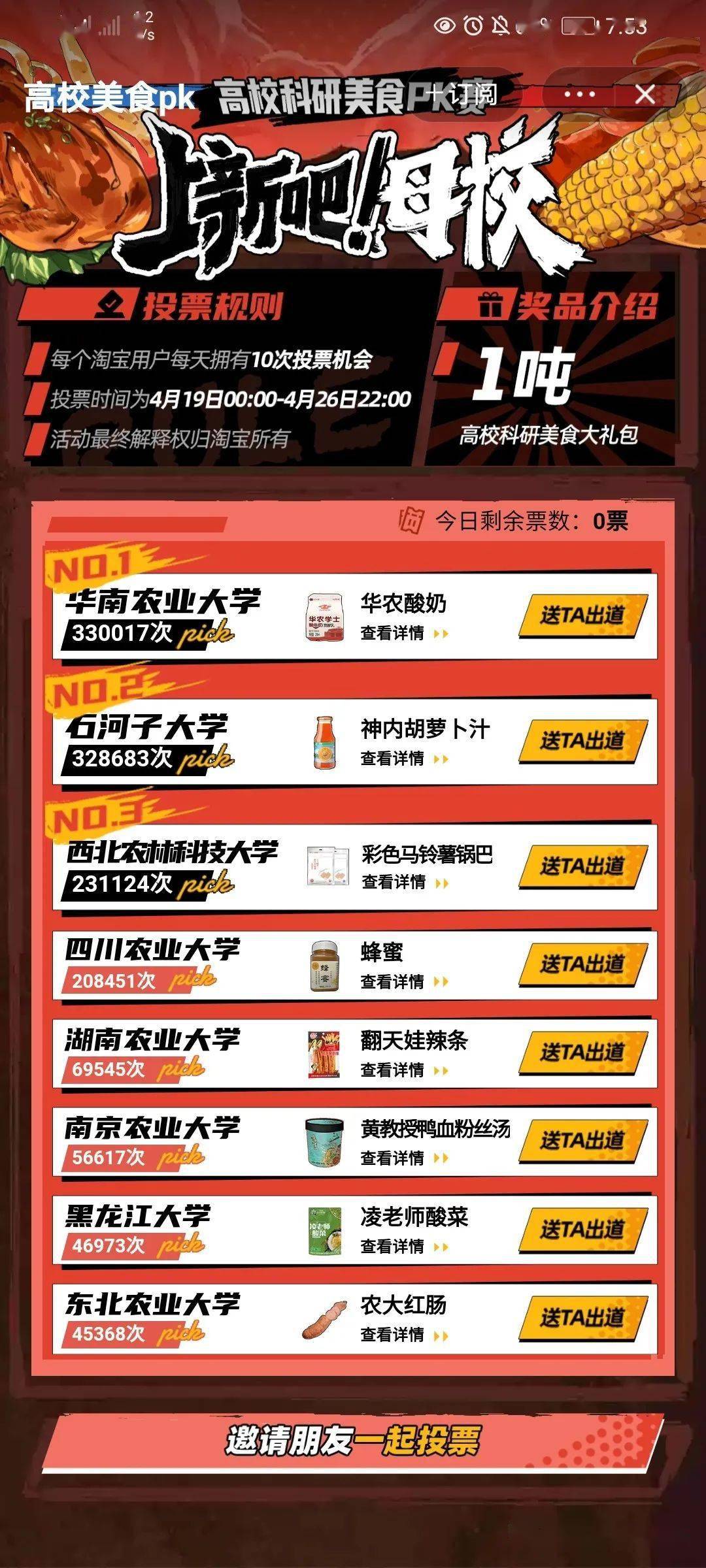Vote 送TA出道 for 湖南农业大学
The height and width of the screenshot is (1568, 706).
[x=582, y=1053]
